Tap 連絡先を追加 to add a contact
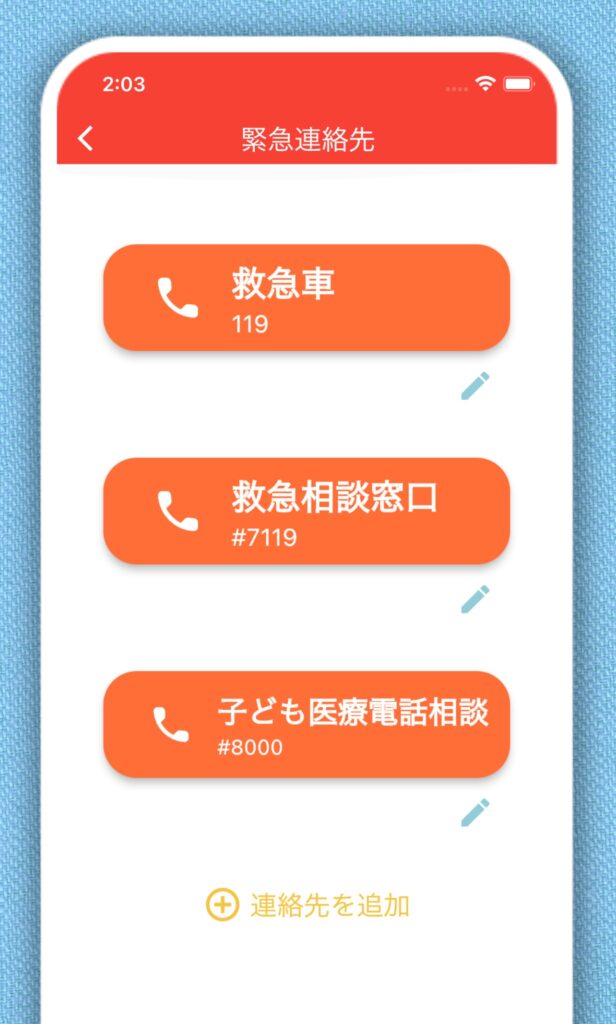 coord(308,906)
